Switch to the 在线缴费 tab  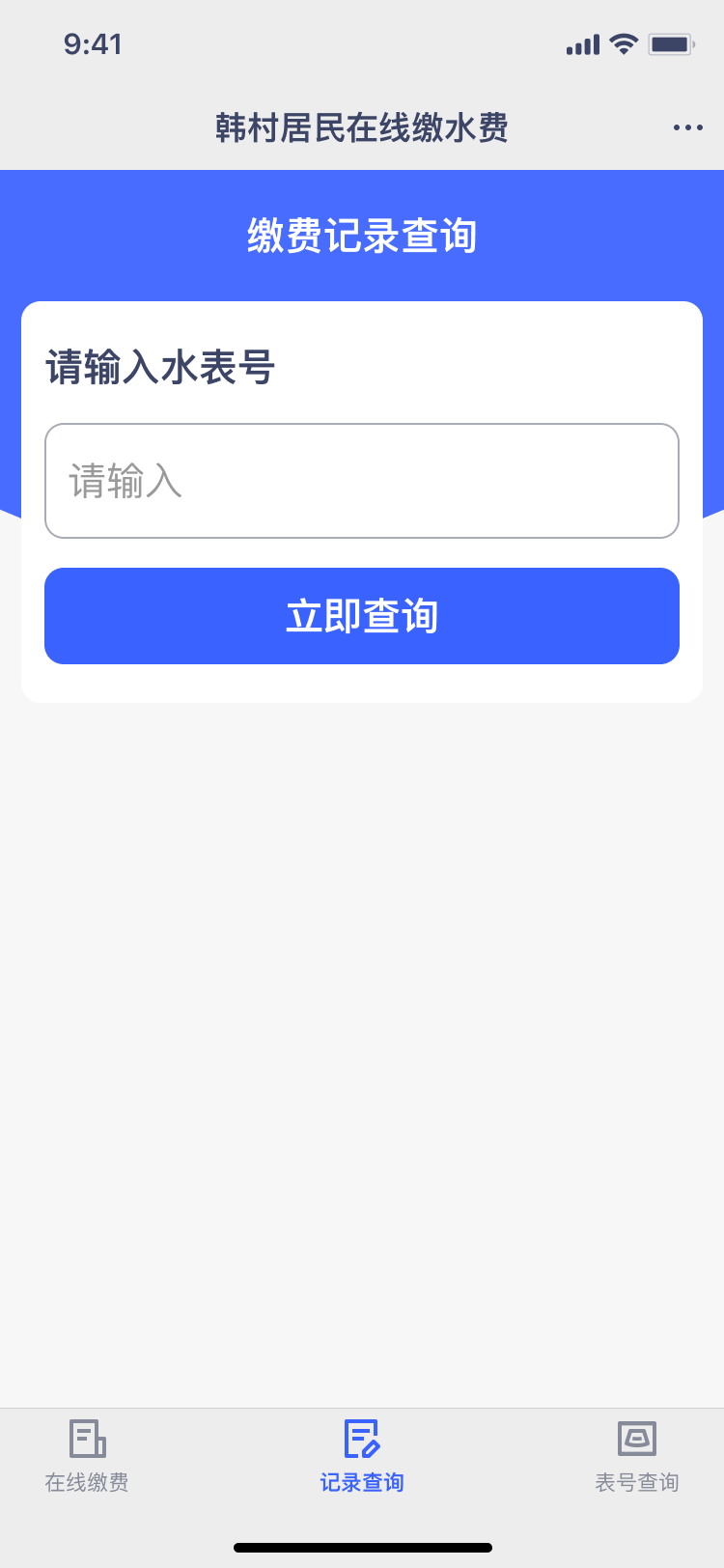click(87, 1457)
